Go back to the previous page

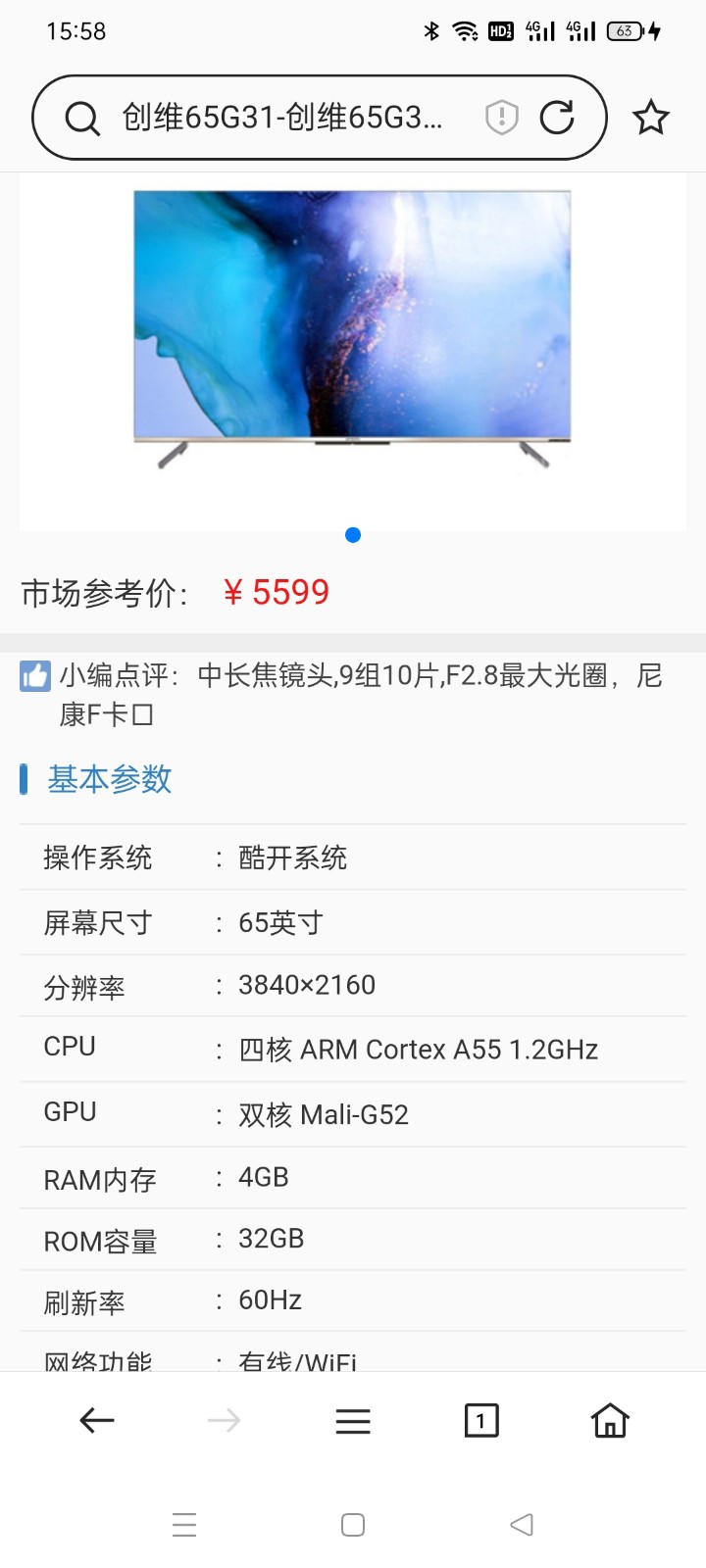[x=97, y=1420]
